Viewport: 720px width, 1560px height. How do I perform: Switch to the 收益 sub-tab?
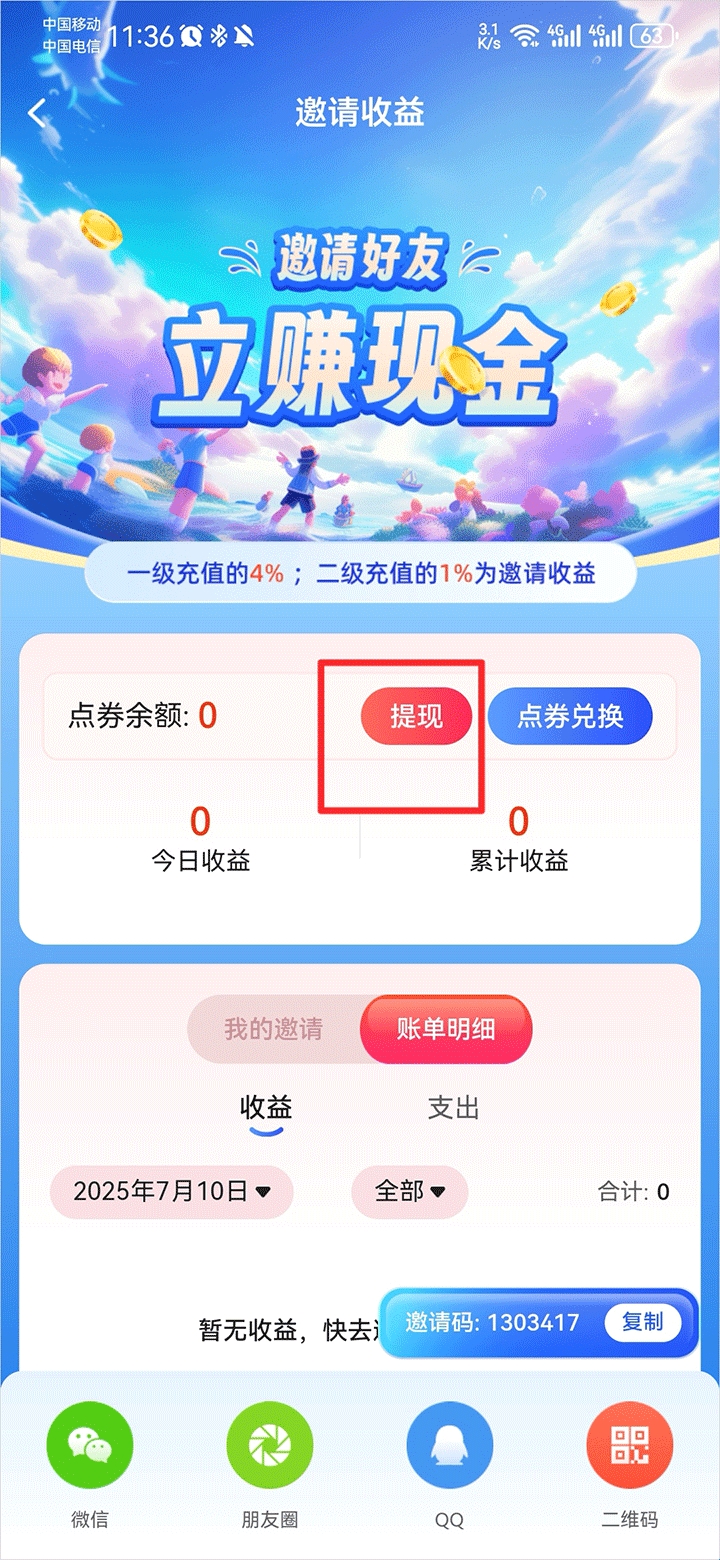click(266, 1108)
